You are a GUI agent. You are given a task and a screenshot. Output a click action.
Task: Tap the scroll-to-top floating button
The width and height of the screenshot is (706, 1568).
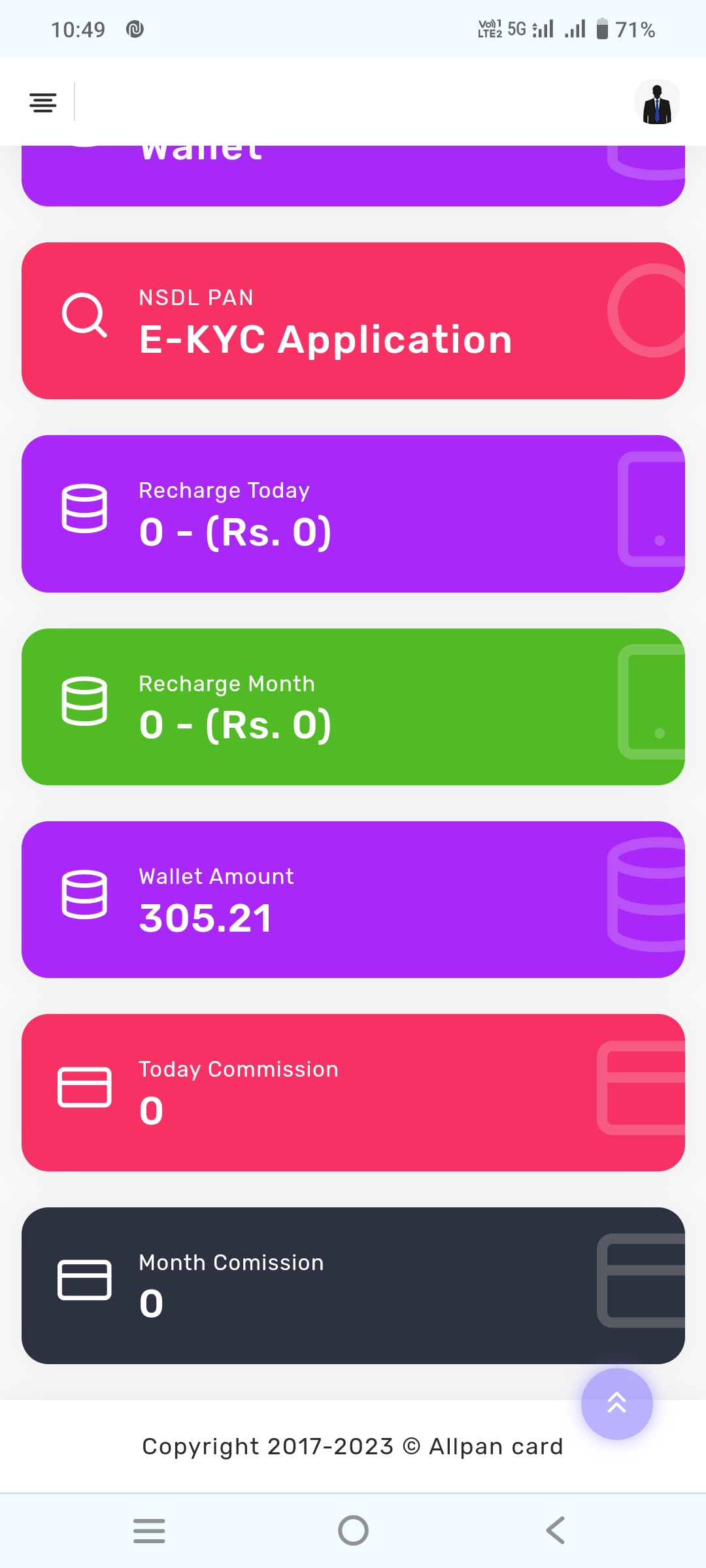[616, 1403]
